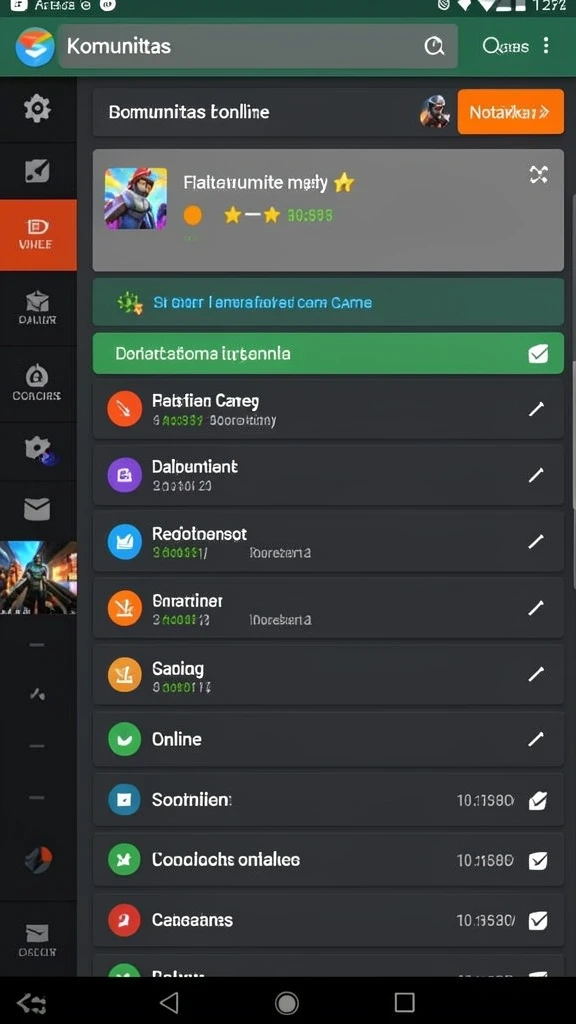
Task: Tap the orange Notakkan button
Action: [510, 112]
